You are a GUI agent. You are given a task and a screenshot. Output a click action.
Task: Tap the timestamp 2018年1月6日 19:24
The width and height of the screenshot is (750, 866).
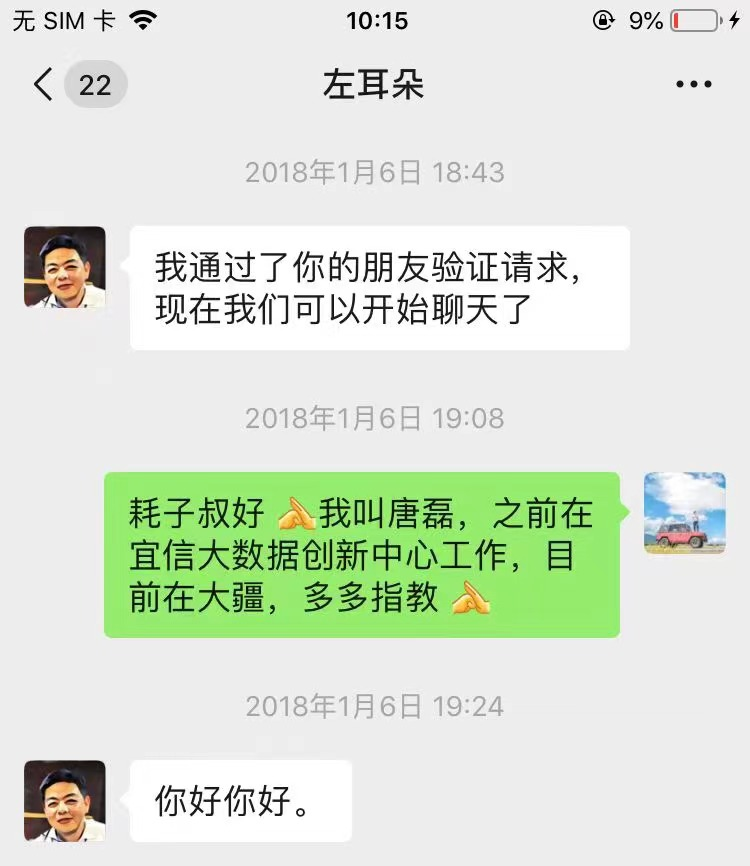(x=375, y=705)
